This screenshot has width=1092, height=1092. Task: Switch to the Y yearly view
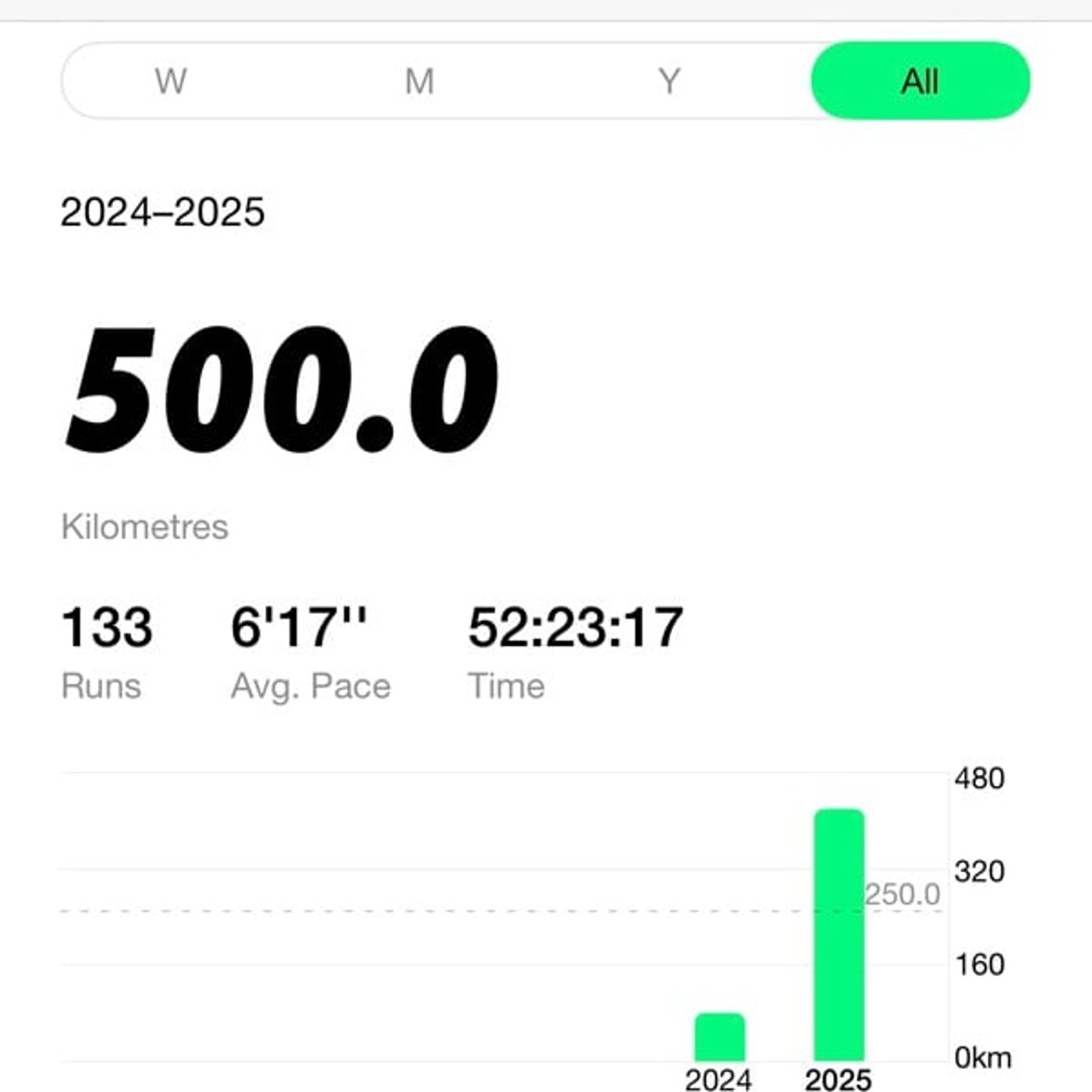point(669,81)
